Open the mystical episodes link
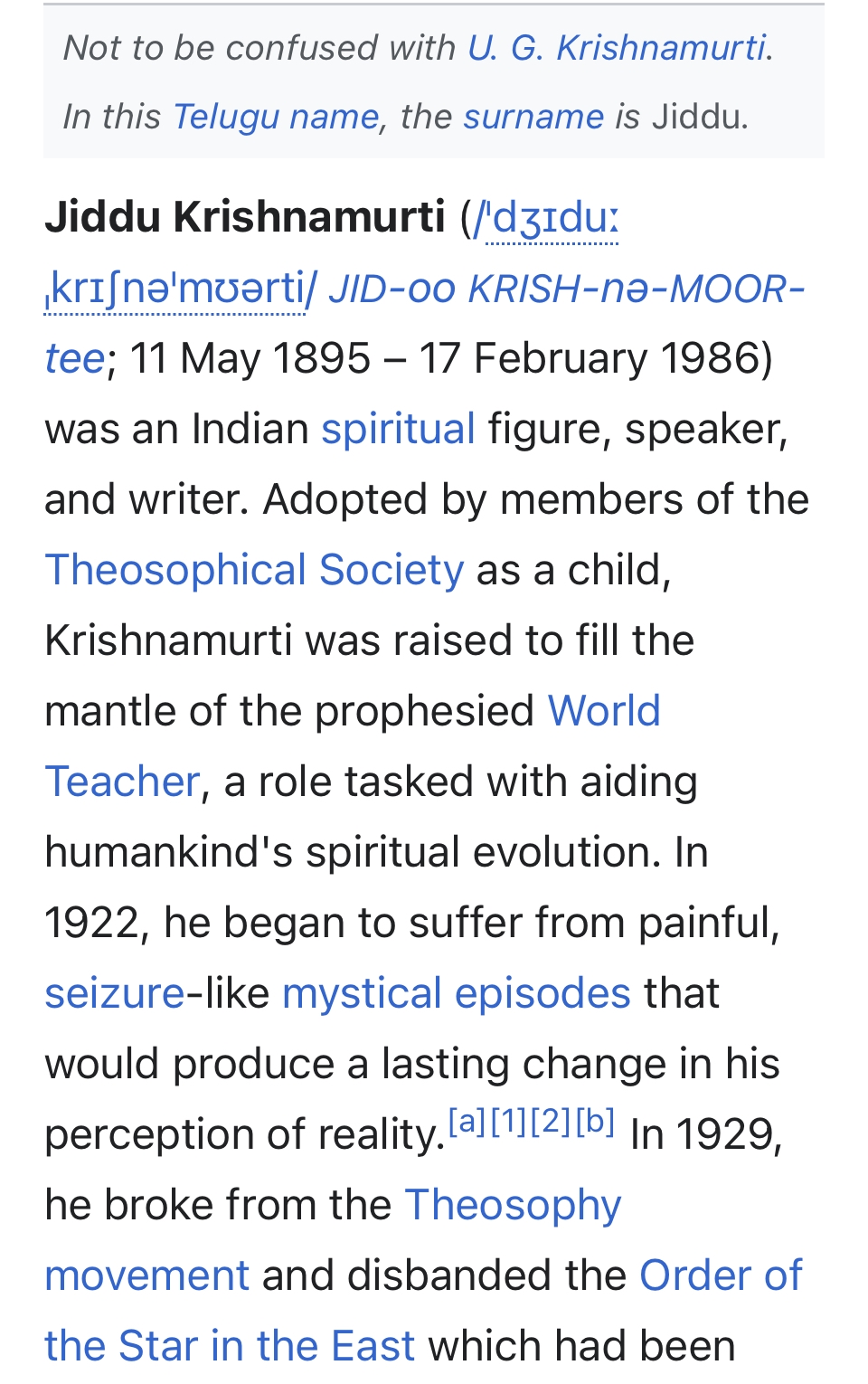The height and width of the screenshot is (1384, 868). [456, 993]
